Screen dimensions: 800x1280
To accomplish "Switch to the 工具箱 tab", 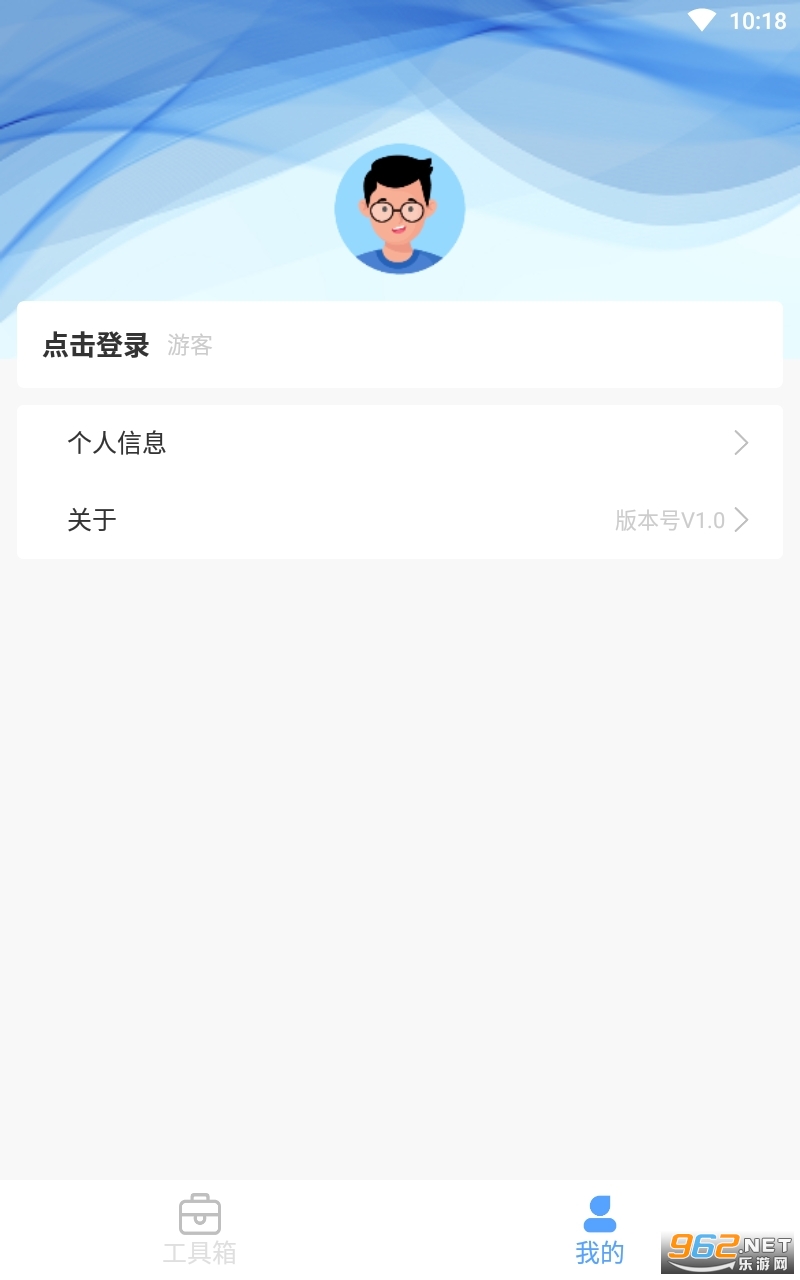I will click(200, 1228).
